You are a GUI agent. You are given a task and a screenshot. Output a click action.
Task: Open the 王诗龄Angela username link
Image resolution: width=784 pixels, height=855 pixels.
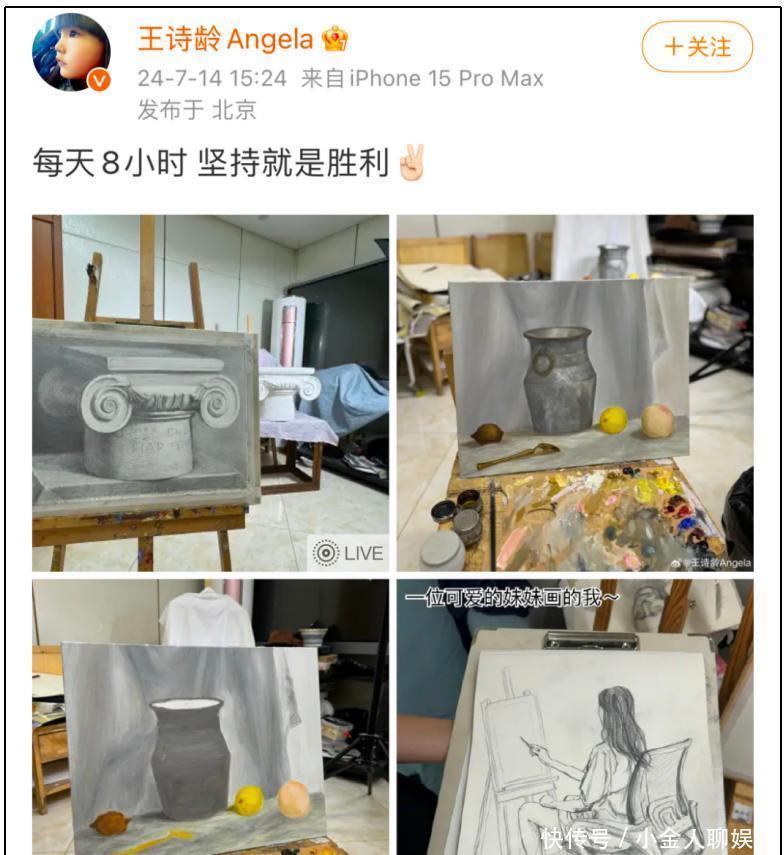pyautogui.click(x=229, y=40)
